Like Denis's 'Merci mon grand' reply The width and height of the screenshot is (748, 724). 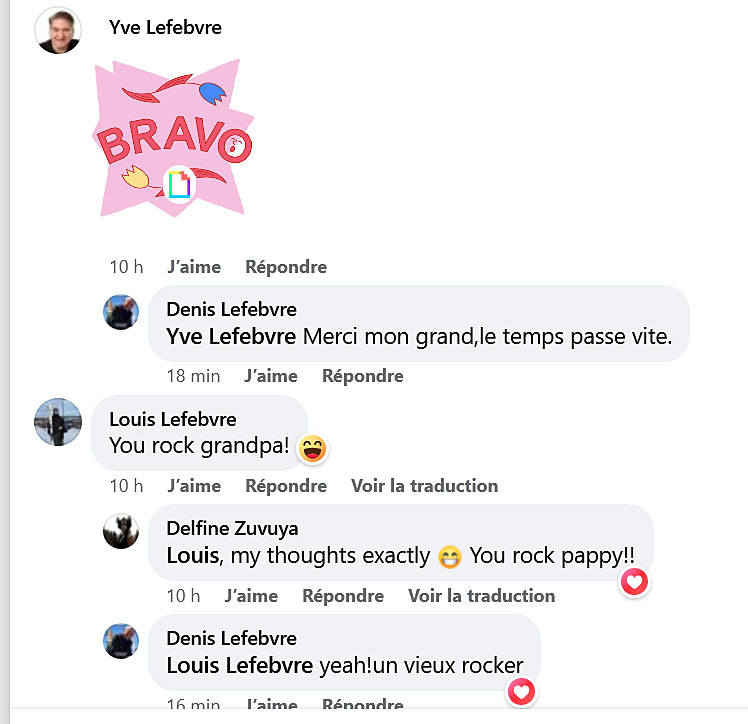[x=271, y=376]
